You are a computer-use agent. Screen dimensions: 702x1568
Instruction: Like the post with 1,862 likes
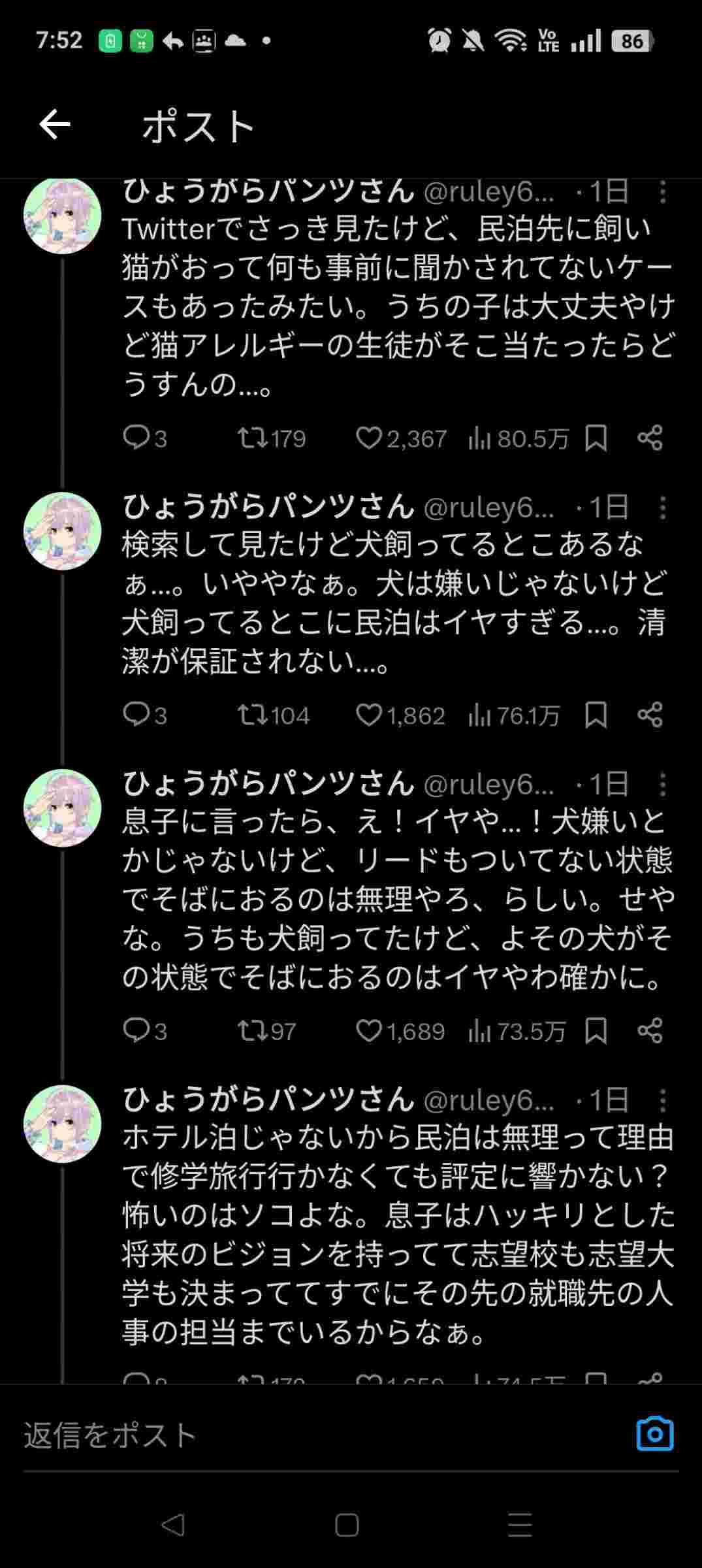point(368,715)
